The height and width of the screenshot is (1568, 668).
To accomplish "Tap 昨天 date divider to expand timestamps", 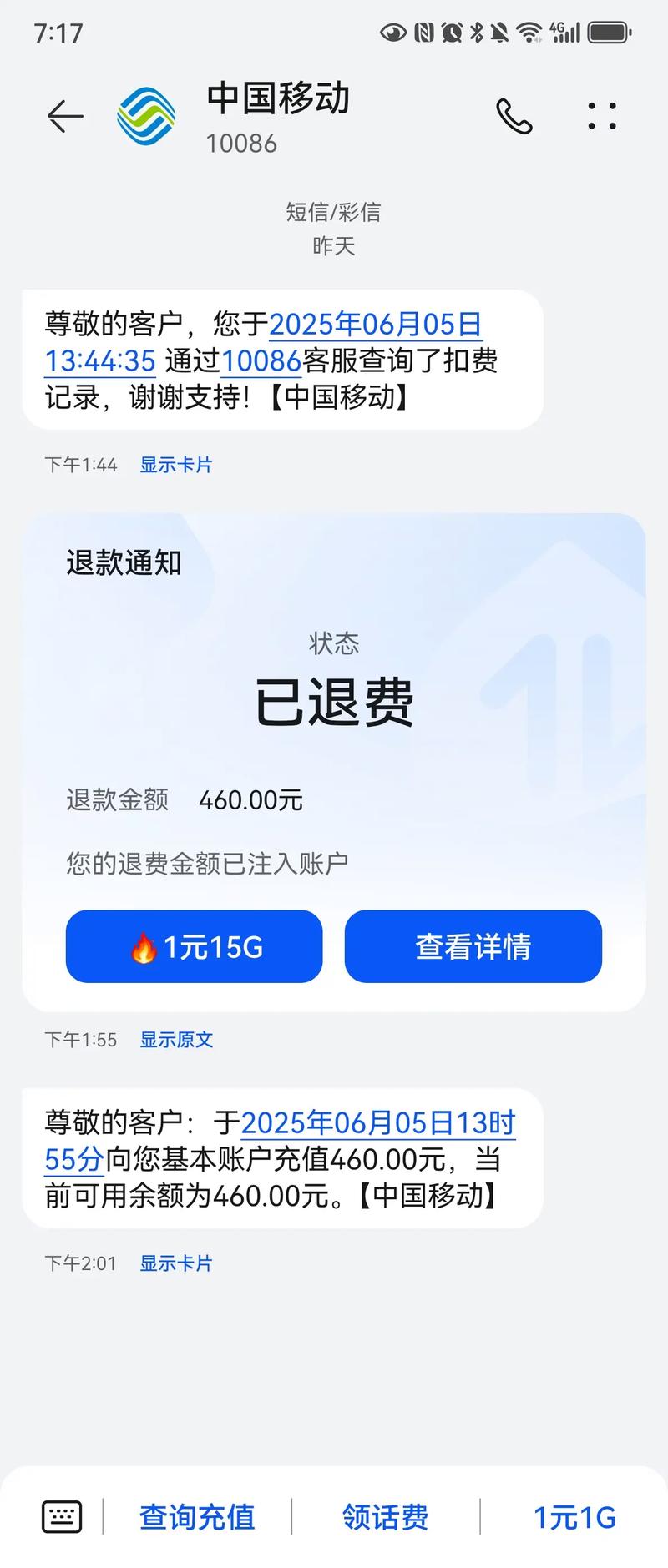I will click(333, 246).
